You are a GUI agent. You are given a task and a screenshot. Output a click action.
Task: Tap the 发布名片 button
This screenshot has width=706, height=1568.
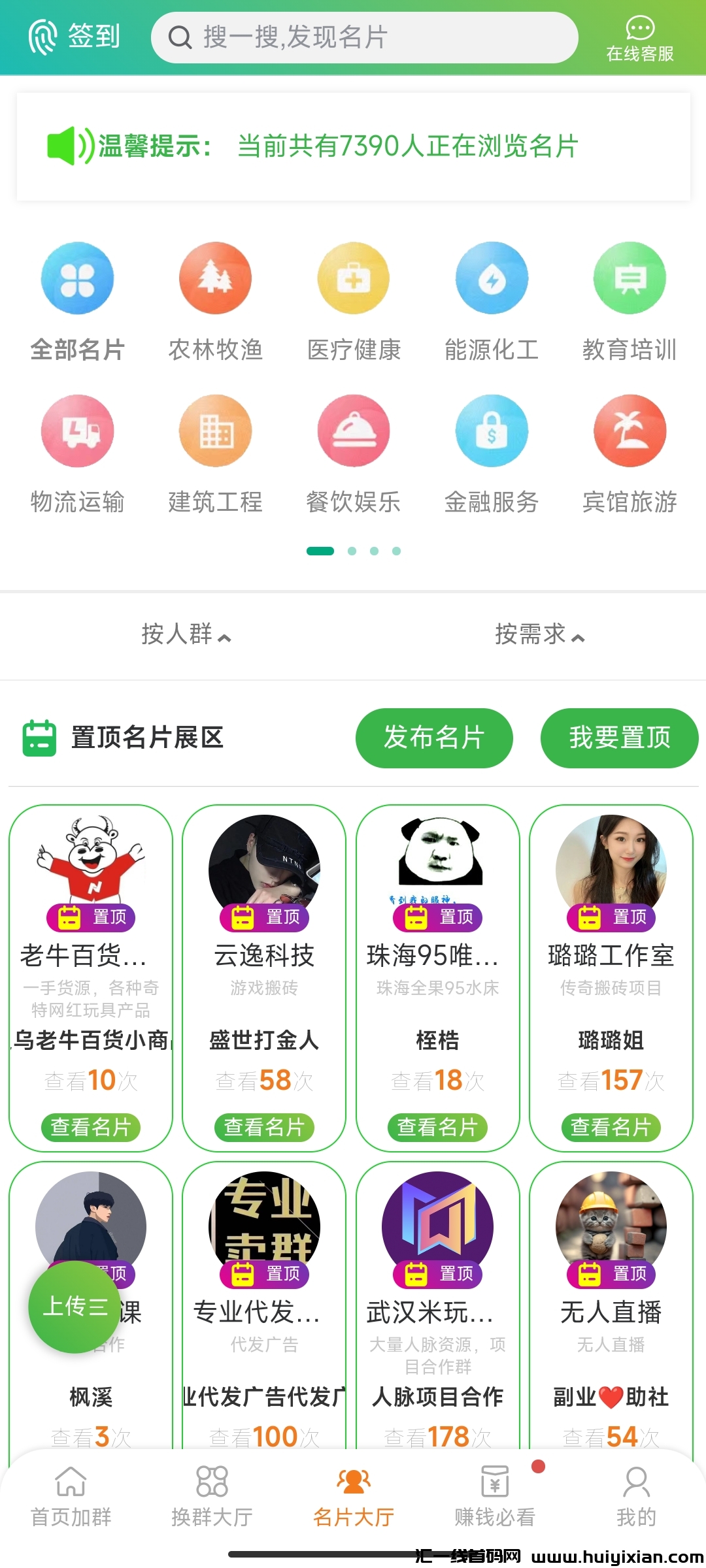(x=433, y=738)
